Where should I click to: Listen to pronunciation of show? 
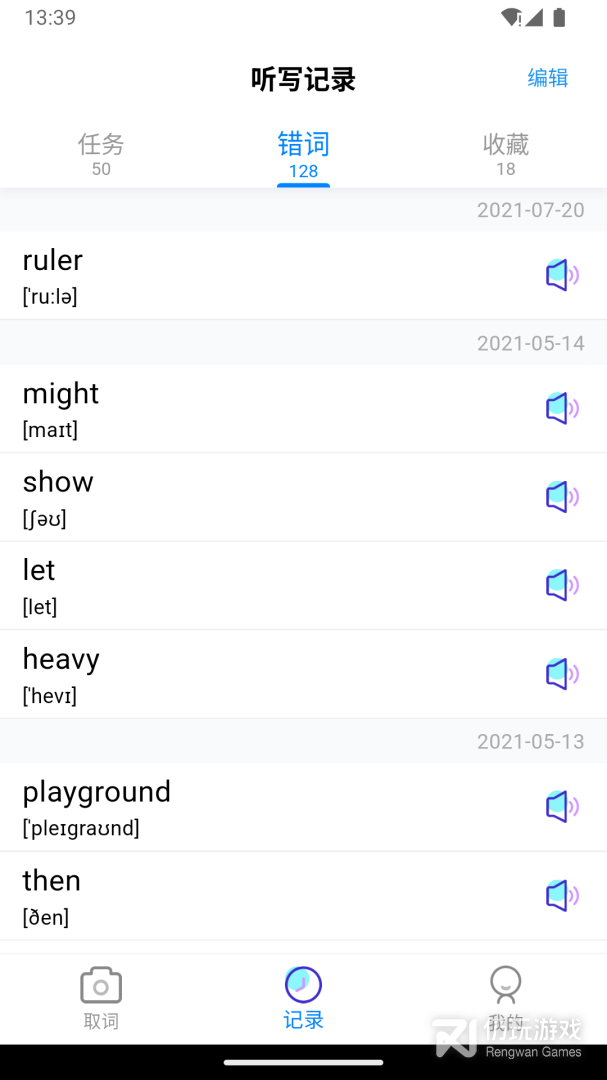click(561, 497)
